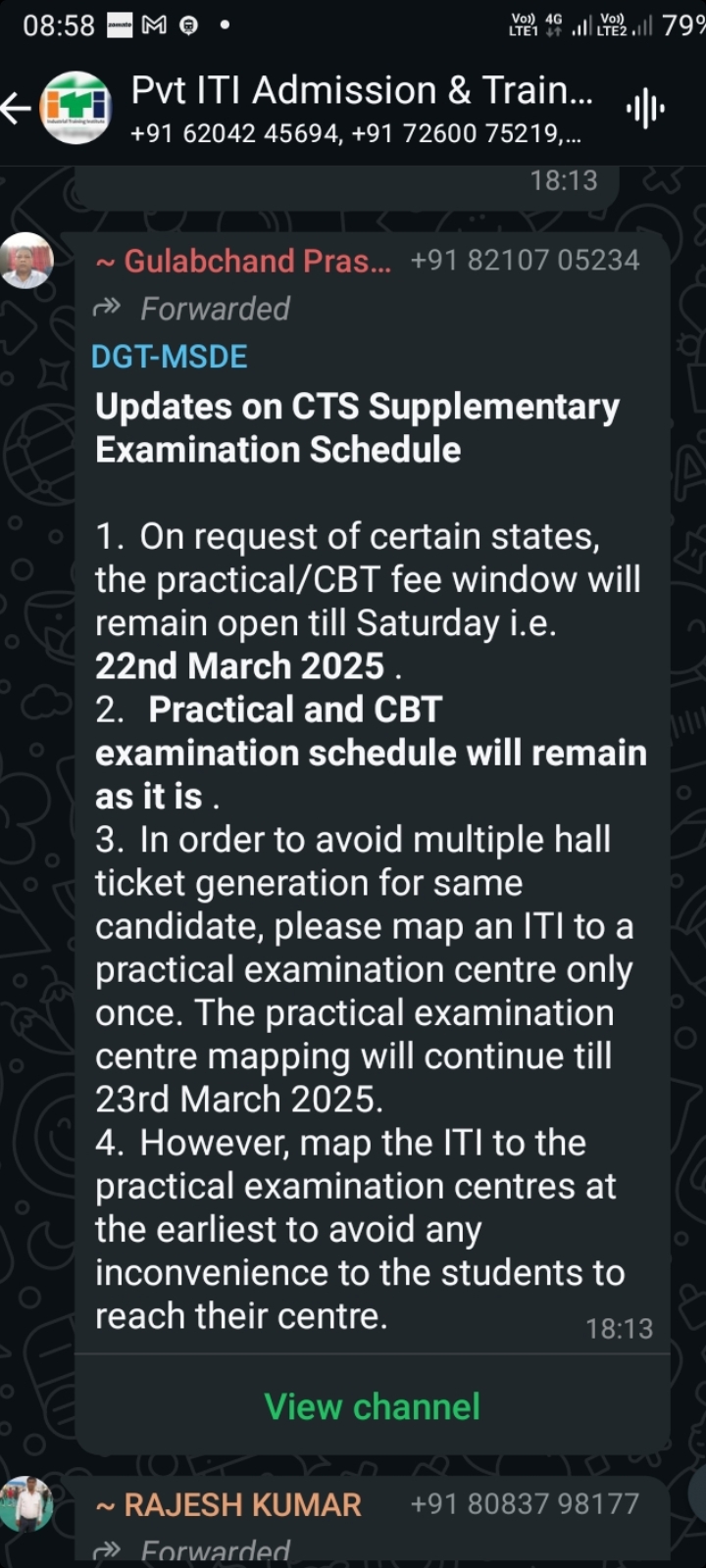The width and height of the screenshot is (706, 1568).
Task: Go back using the arrow in the header
Action: (x=17, y=108)
